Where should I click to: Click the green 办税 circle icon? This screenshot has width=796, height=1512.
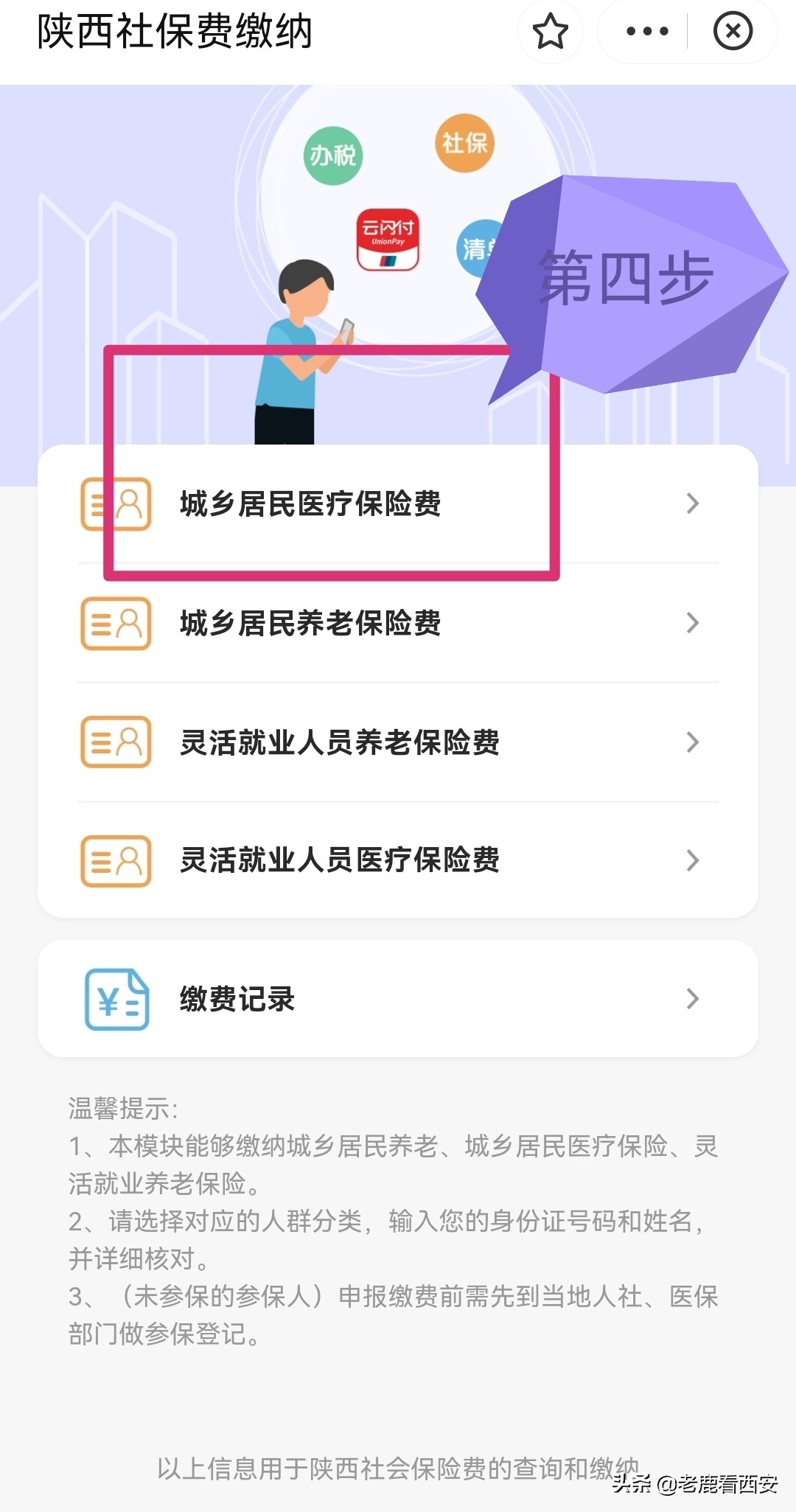[x=335, y=155]
